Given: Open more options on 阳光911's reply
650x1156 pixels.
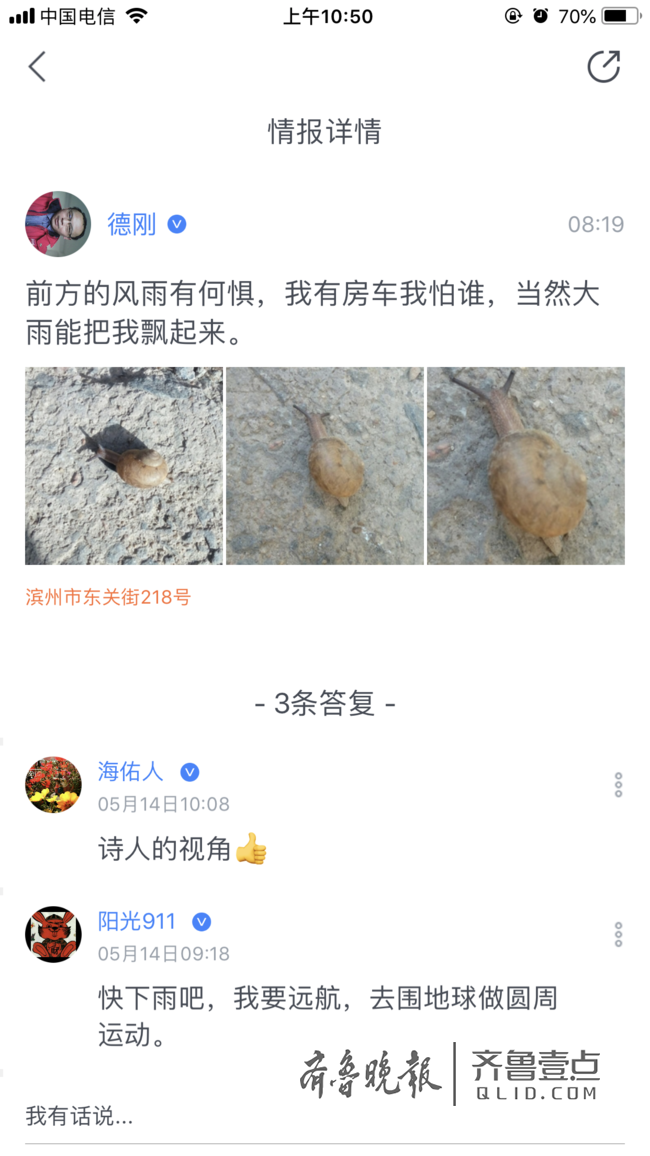Looking at the screenshot, I should [618, 934].
